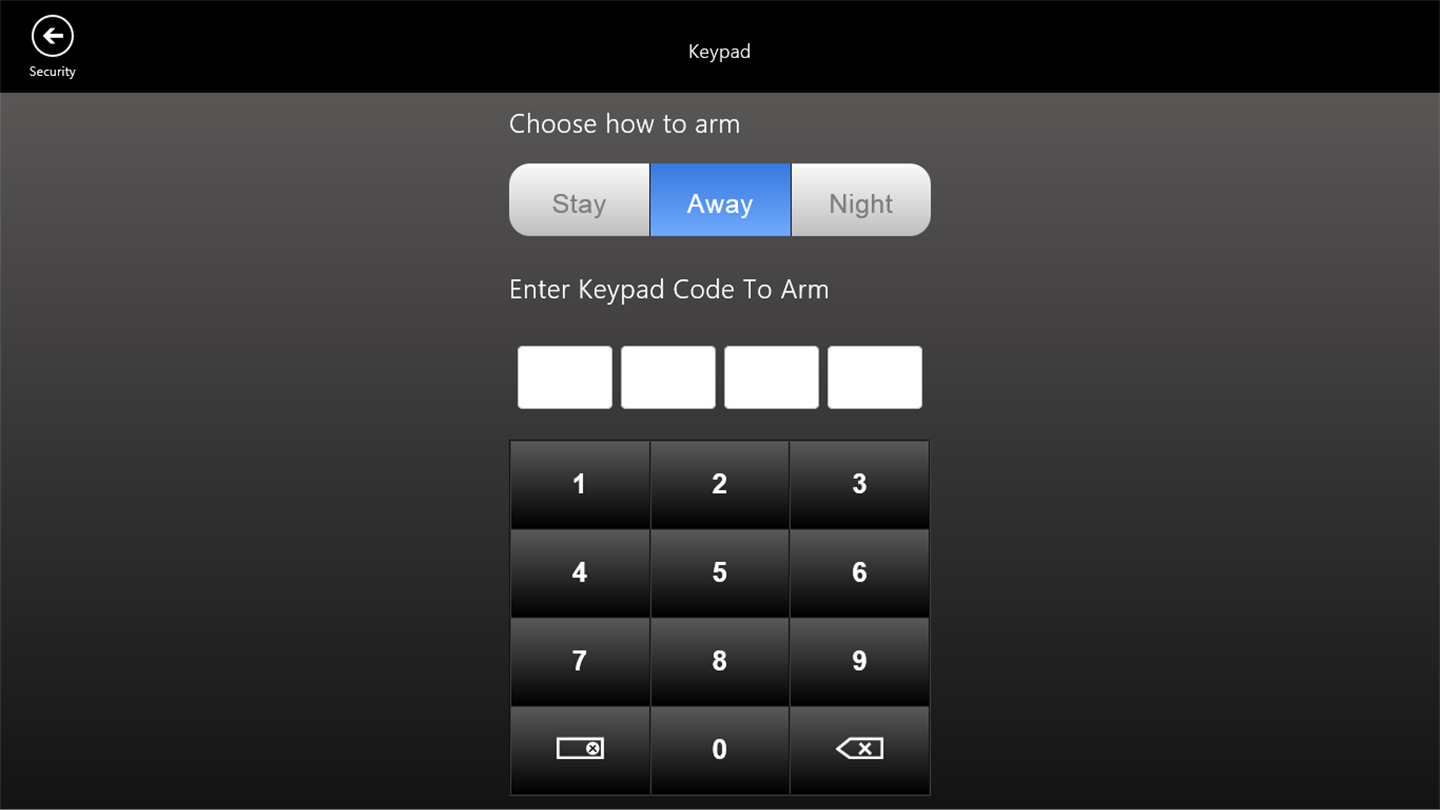The height and width of the screenshot is (810, 1440).
Task: Delete the last digit with backspace
Action: click(859, 749)
